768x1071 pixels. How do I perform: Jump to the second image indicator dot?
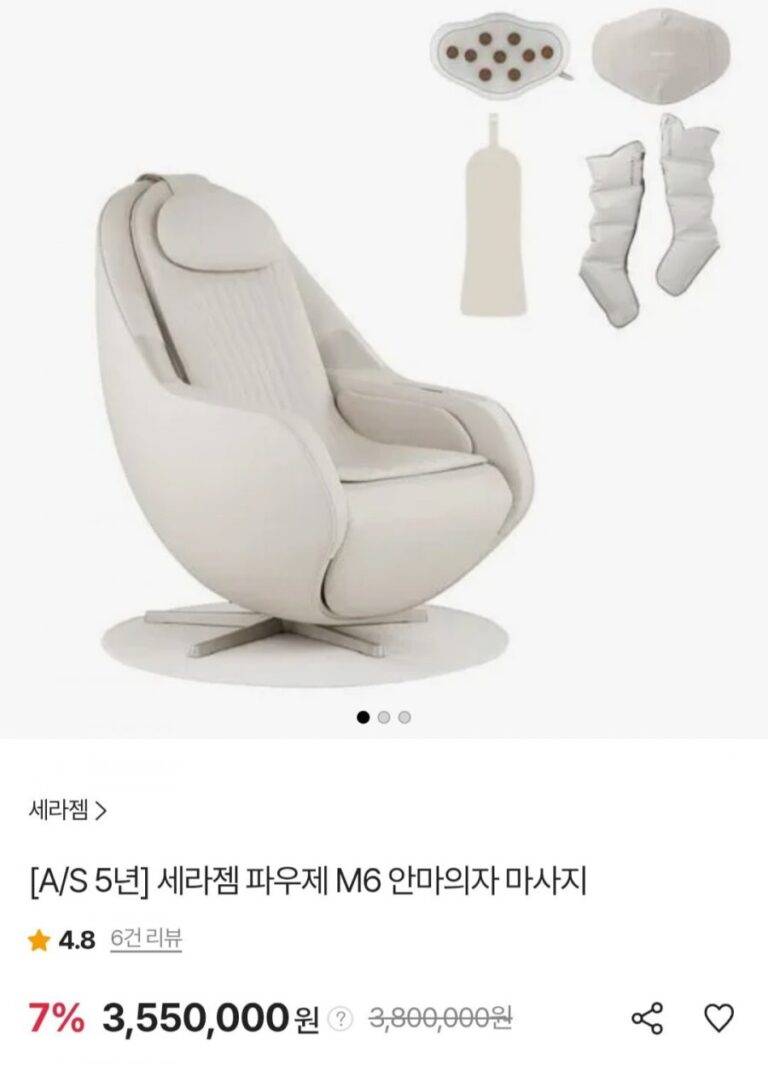click(x=384, y=717)
